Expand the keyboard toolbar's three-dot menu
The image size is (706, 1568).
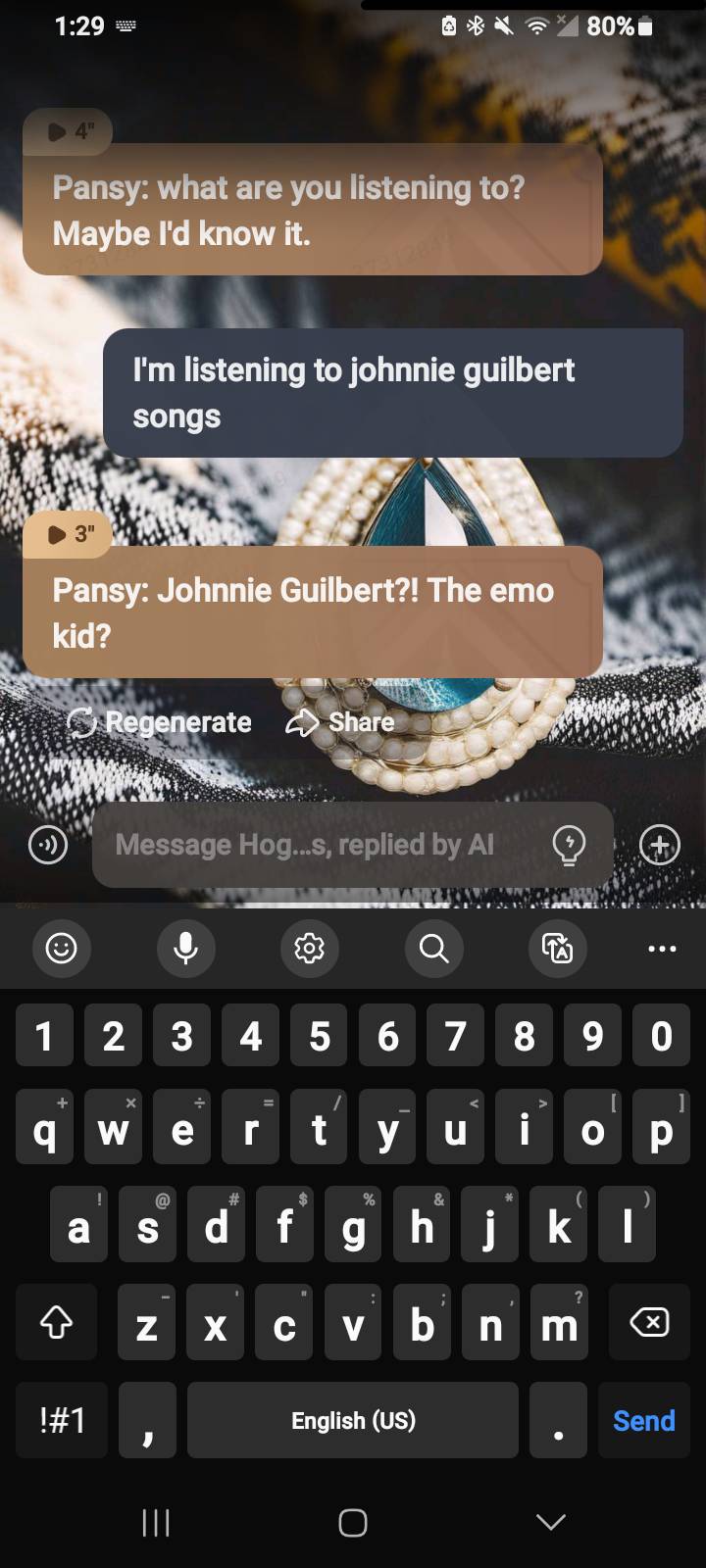pos(662,948)
